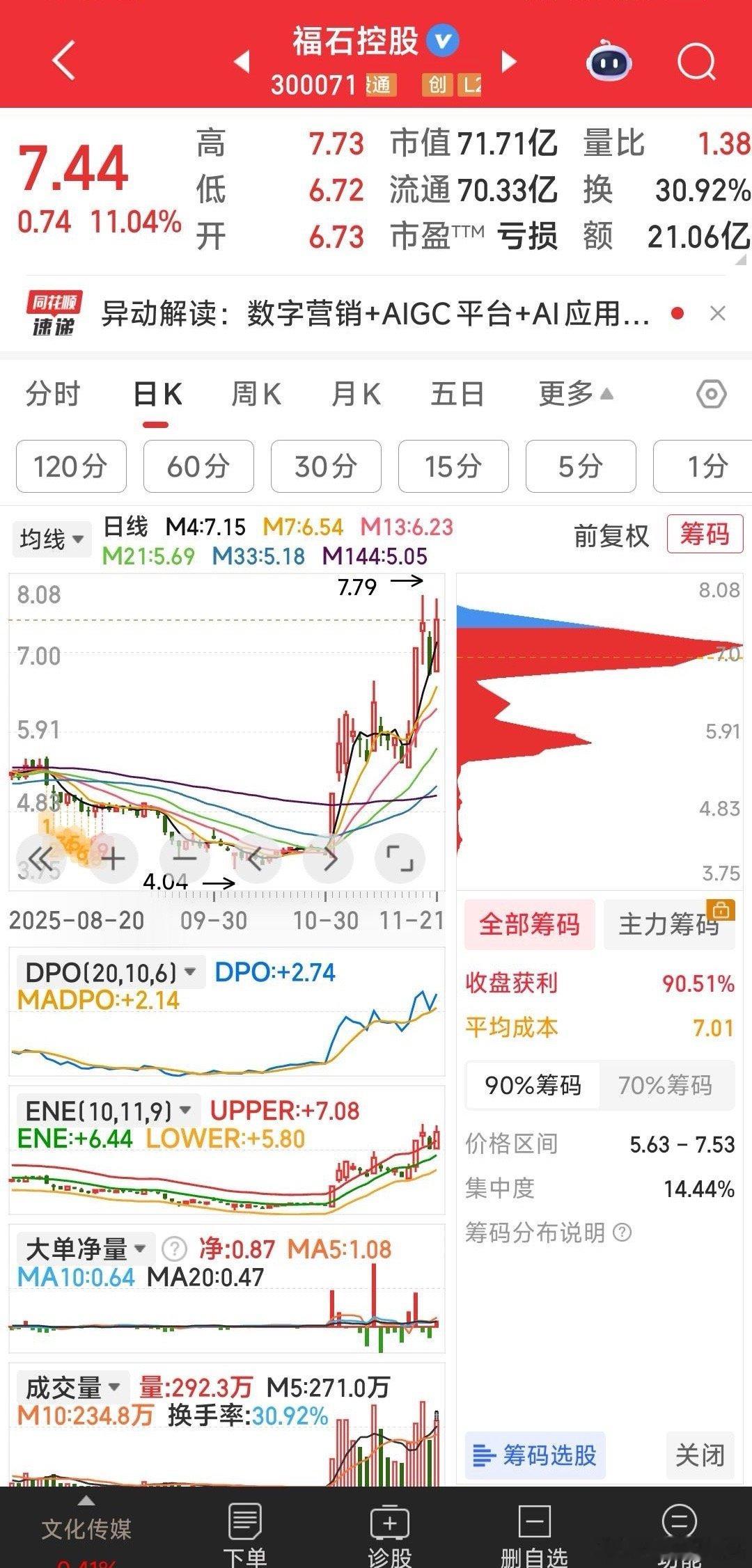Switch to the next stock arrow

point(509,61)
